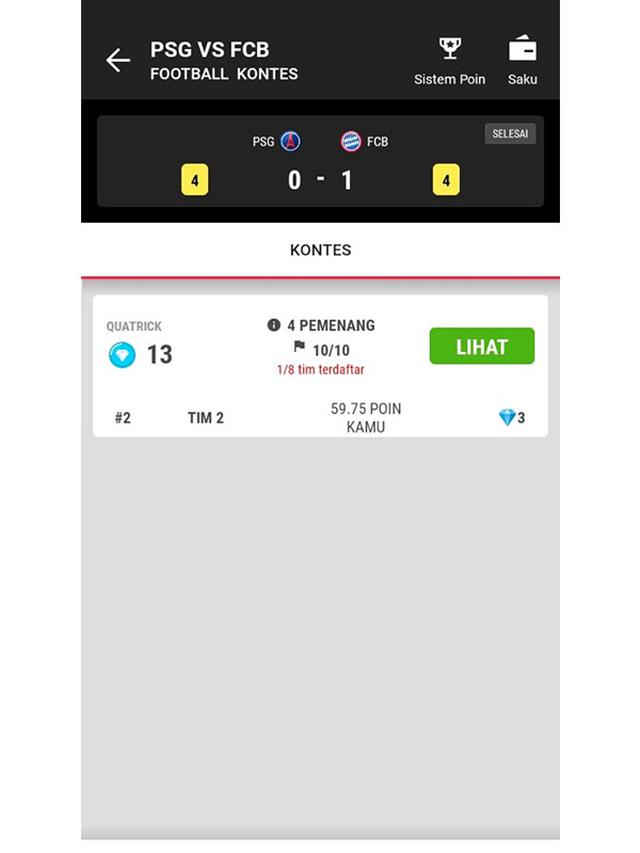This screenshot has width=640, height=853.
Task: Tap the green LIHAT button
Action: tap(482, 347)
